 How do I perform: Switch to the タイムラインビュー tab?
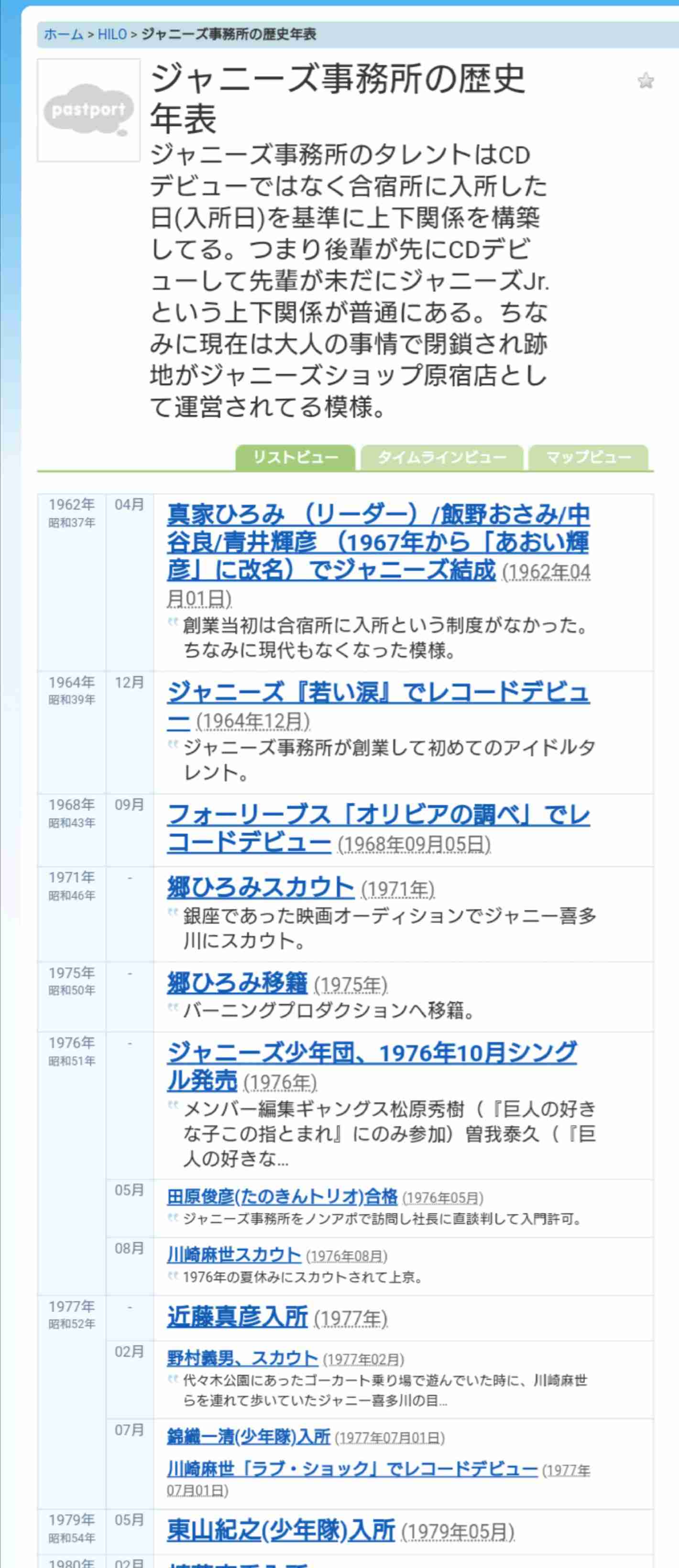pyautogui.click(x=441, y=457)
